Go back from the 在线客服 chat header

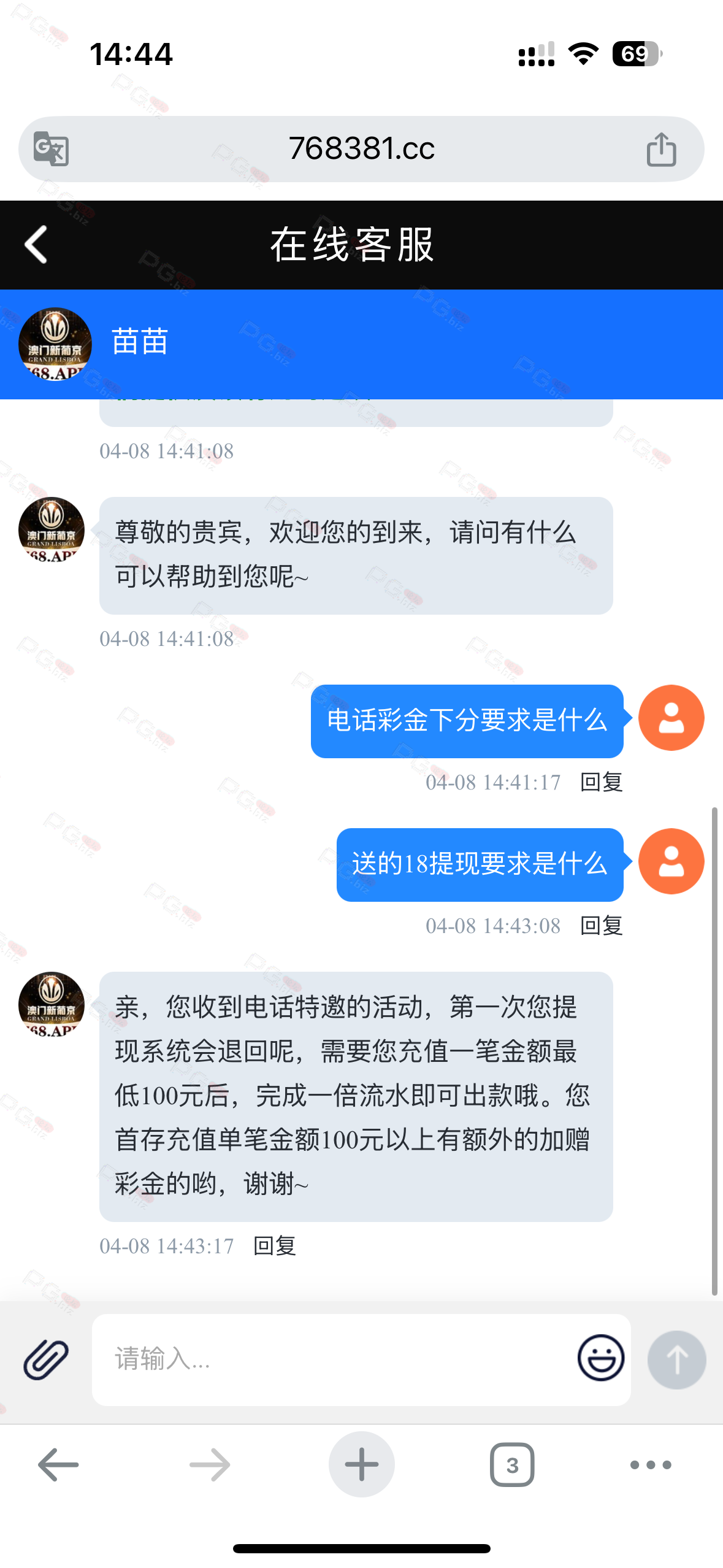tap(36, 244)
